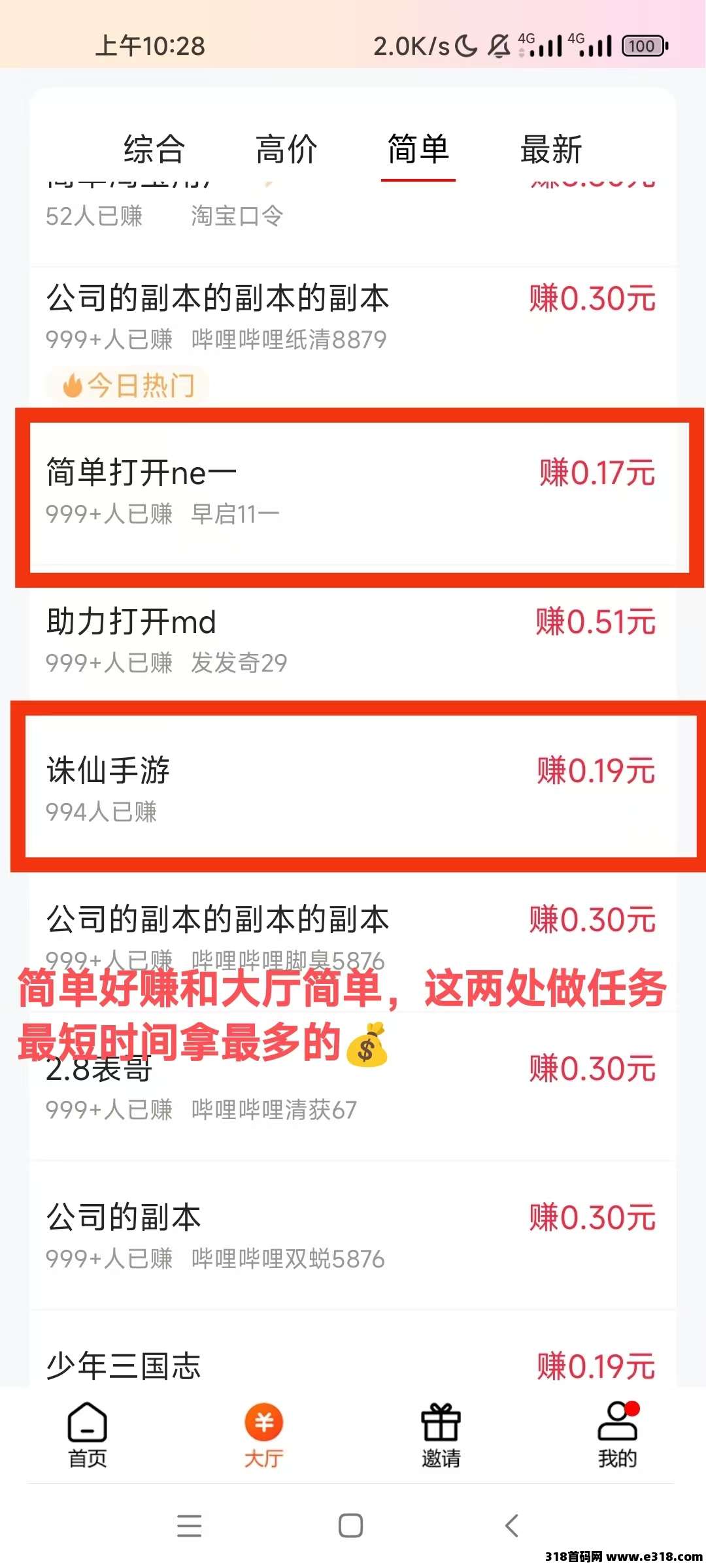Switch to the 综合 tab

154,150
